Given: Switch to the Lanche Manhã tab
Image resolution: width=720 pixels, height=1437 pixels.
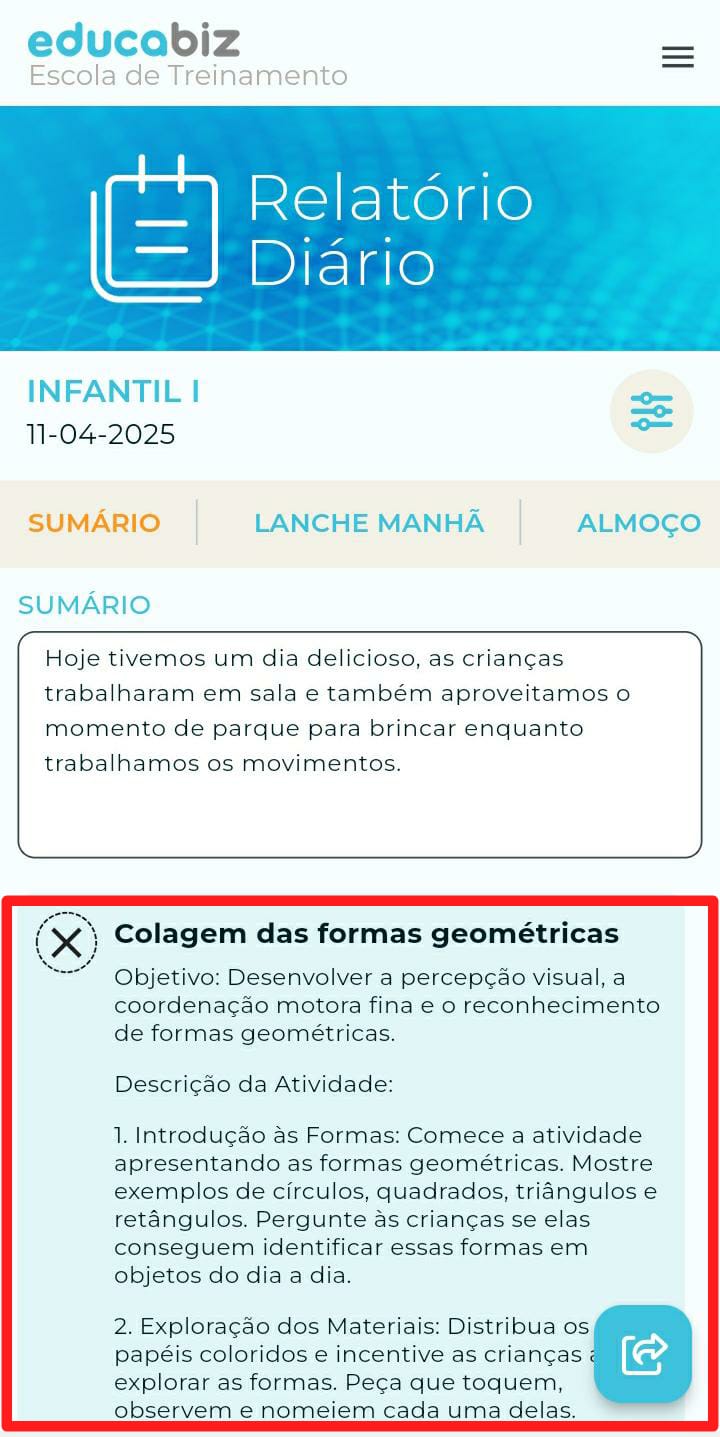Looking at the screenshot, I should pos(368,523).
